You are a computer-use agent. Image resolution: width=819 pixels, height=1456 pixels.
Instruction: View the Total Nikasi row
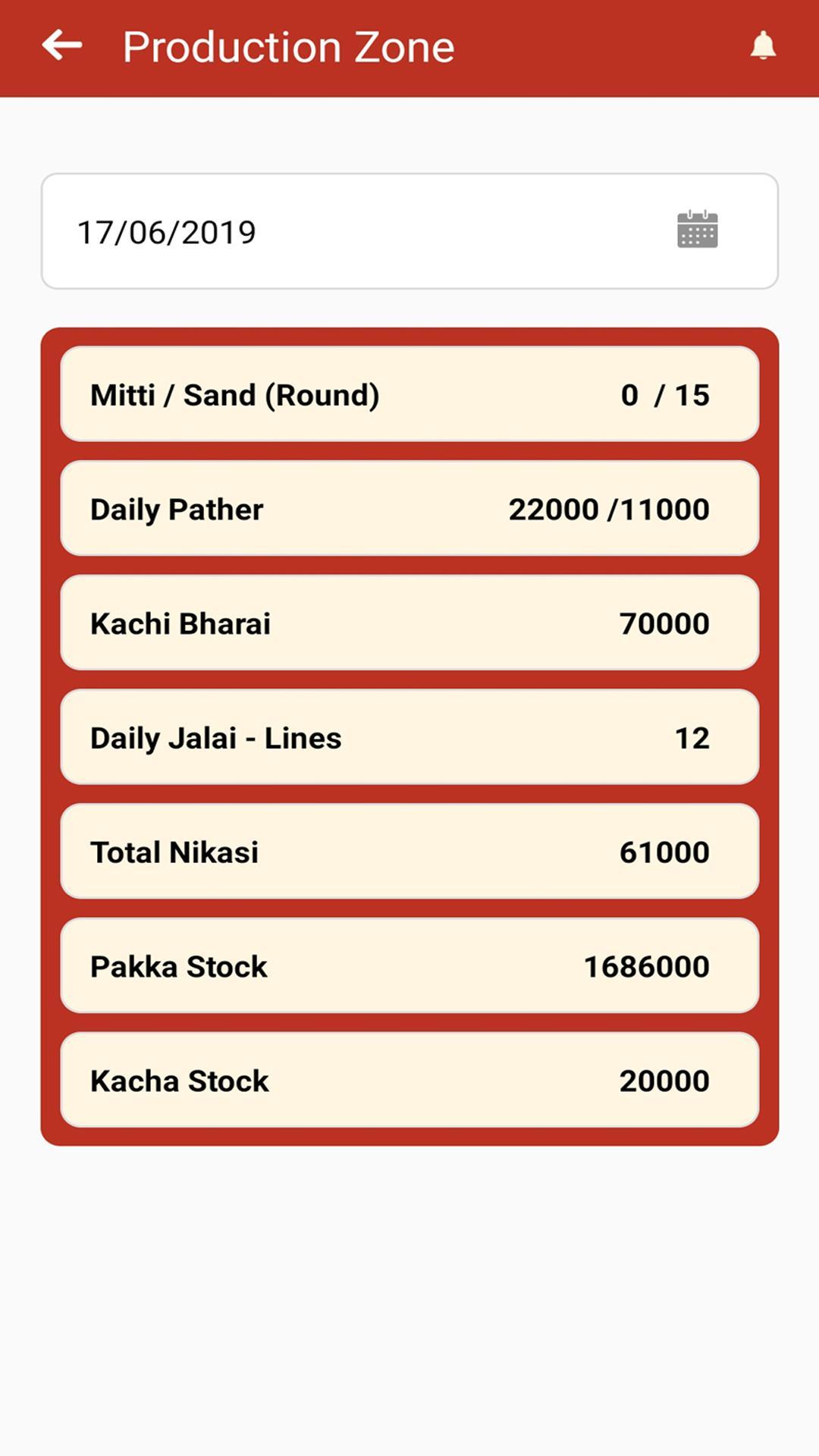[409, 852]
